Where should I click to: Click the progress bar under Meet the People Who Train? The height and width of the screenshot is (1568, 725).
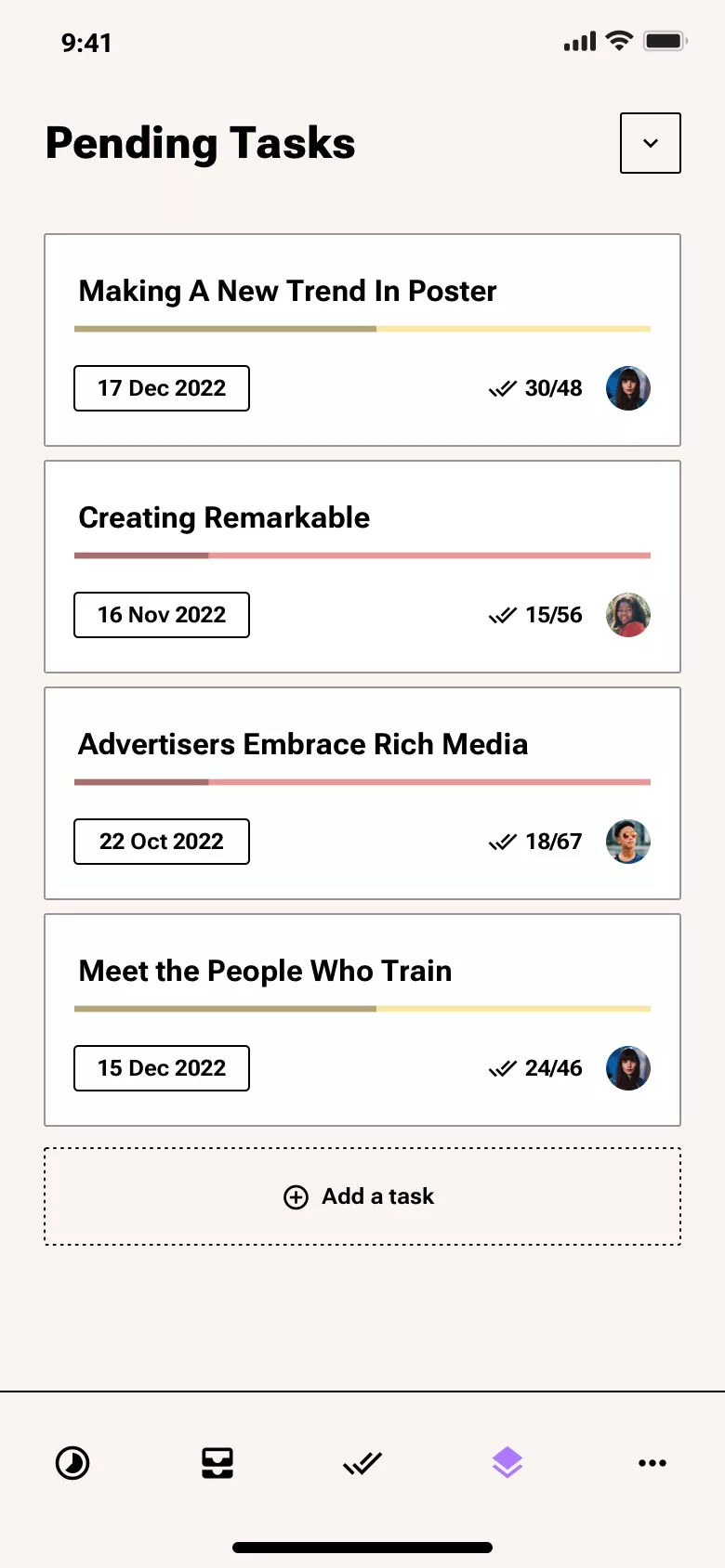pos(362,1008)
